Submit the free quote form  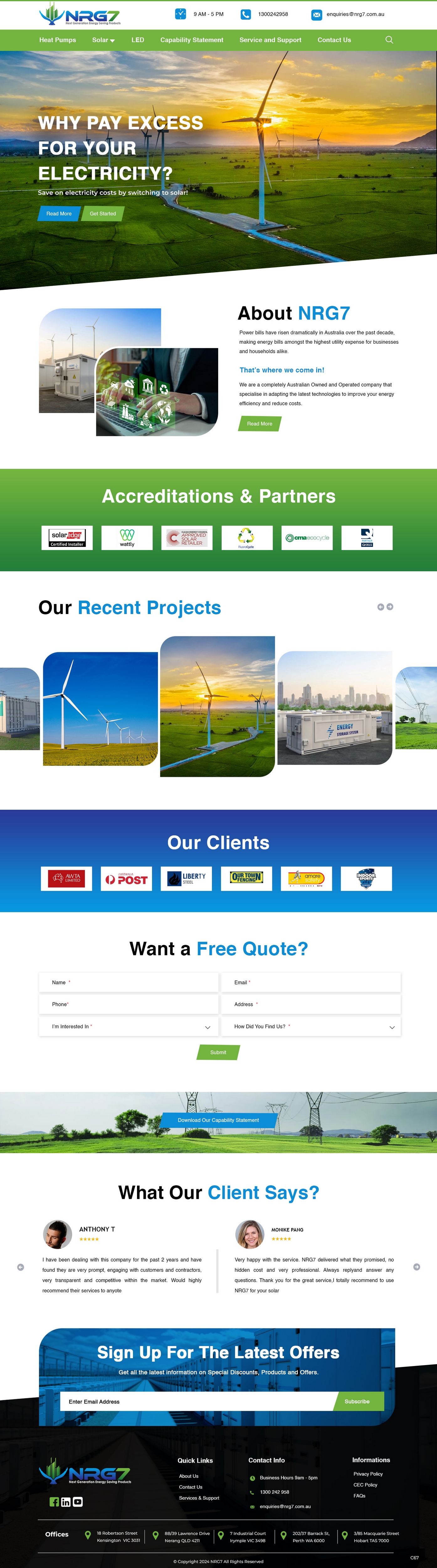[x=218, y=1052]
